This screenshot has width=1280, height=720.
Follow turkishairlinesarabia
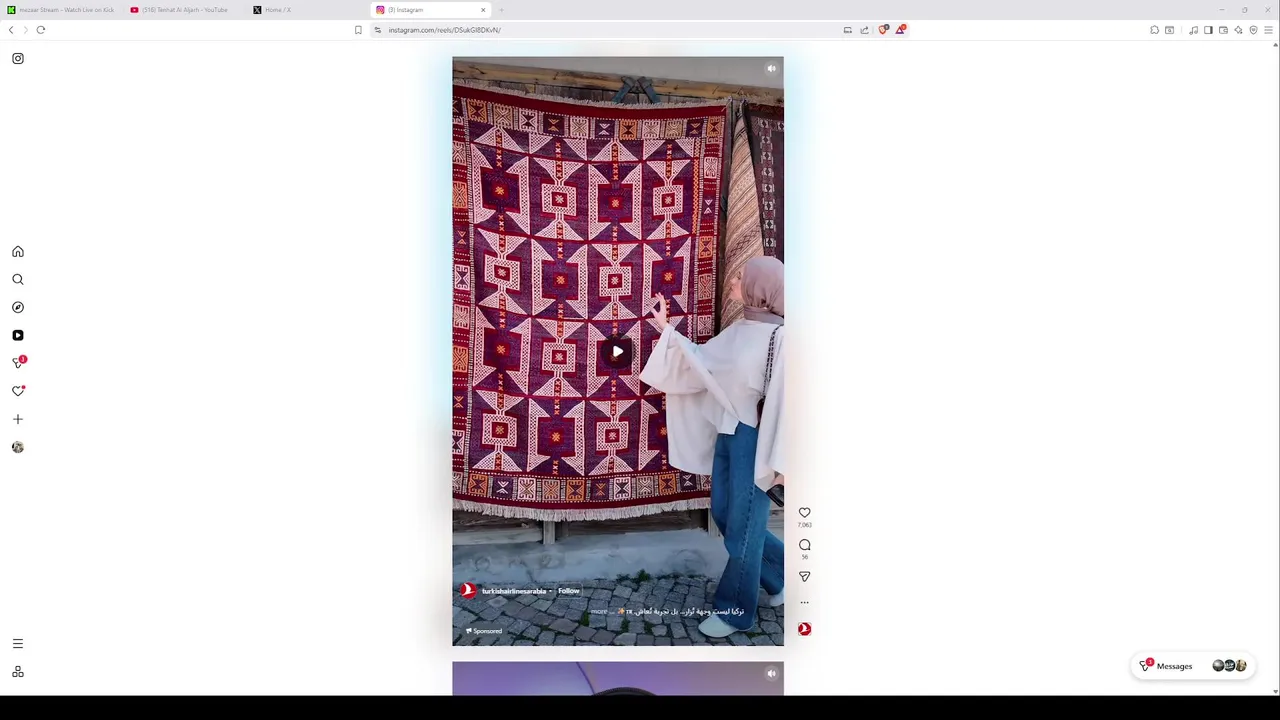(x=568, y=591)
